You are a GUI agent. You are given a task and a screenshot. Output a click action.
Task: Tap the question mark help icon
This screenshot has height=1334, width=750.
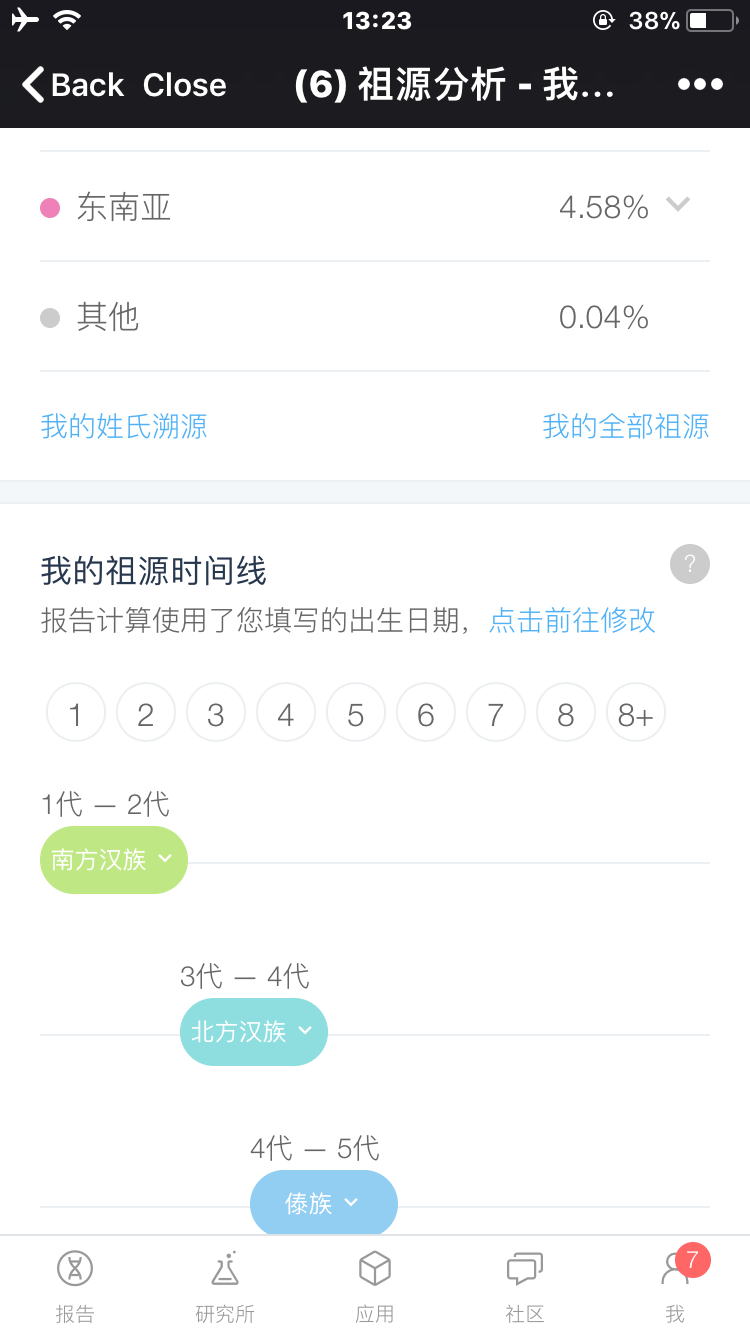point(690,564)
